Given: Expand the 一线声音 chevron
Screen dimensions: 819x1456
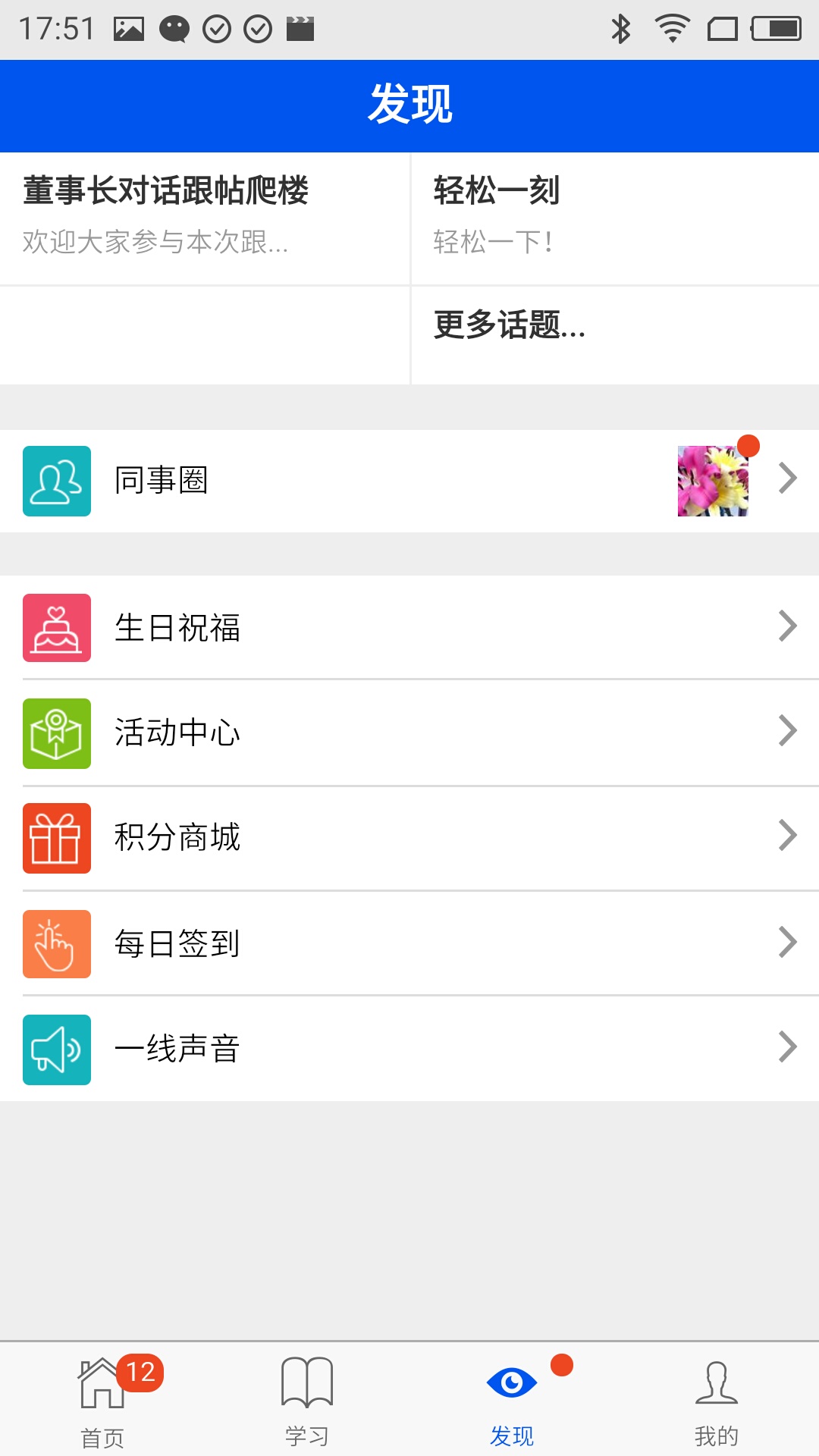Looking at the screenshot, I should coord(789,1049).
